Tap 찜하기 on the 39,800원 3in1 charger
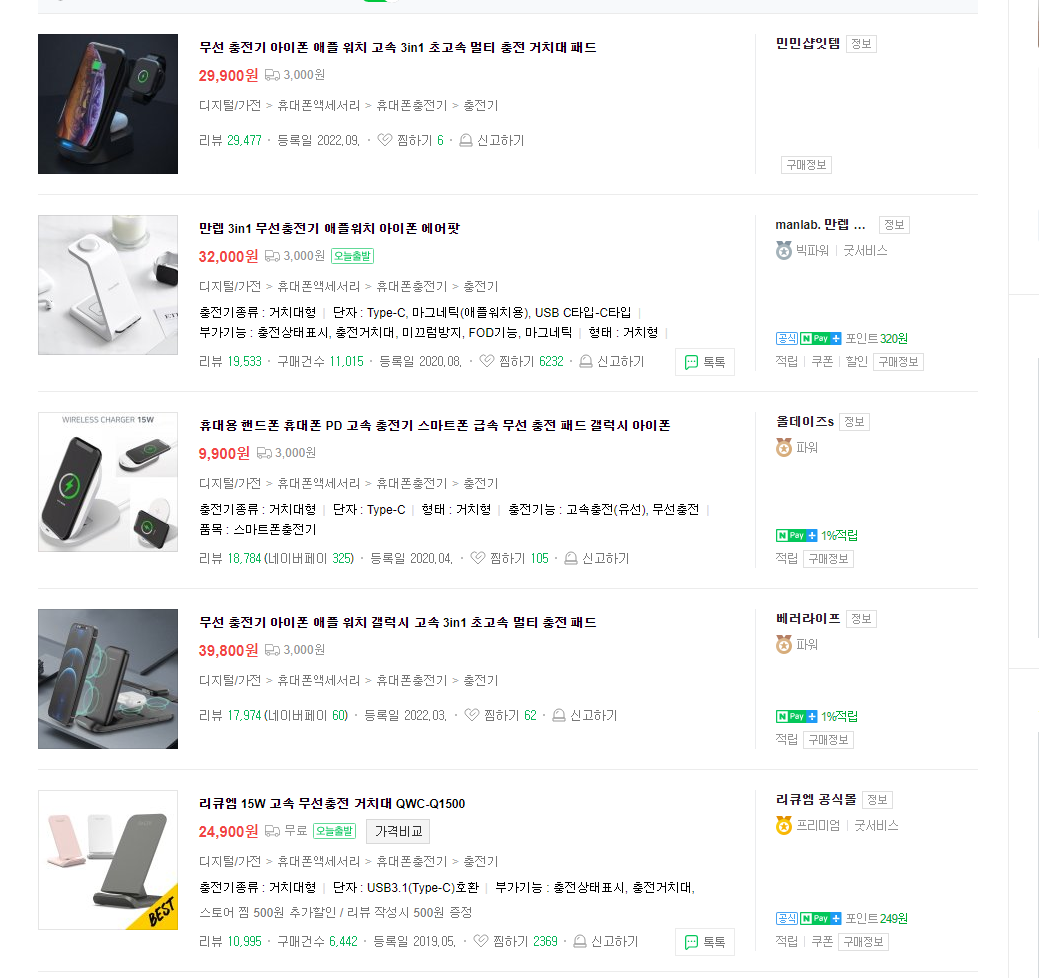The image size is (1039, 978). coord(500,716)
